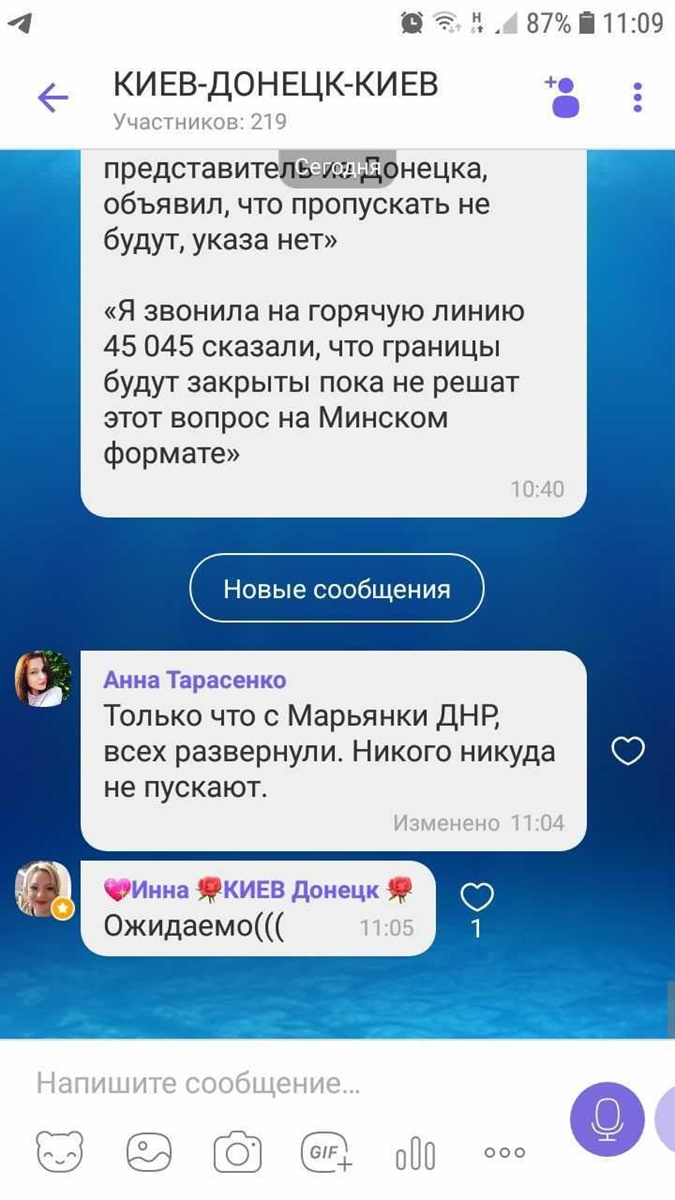Tap the Новые сообщения button
This screenshot has height=1200, width=675.
[337, 589]
